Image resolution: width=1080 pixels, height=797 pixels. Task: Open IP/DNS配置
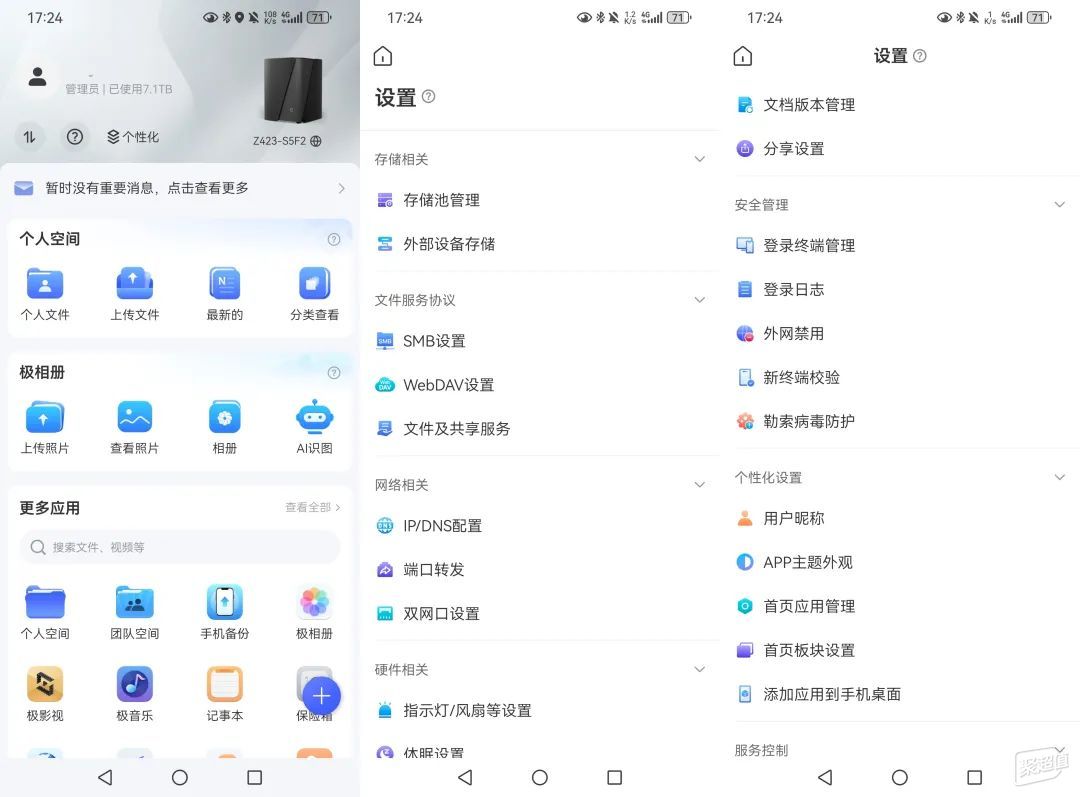[442, 526]
